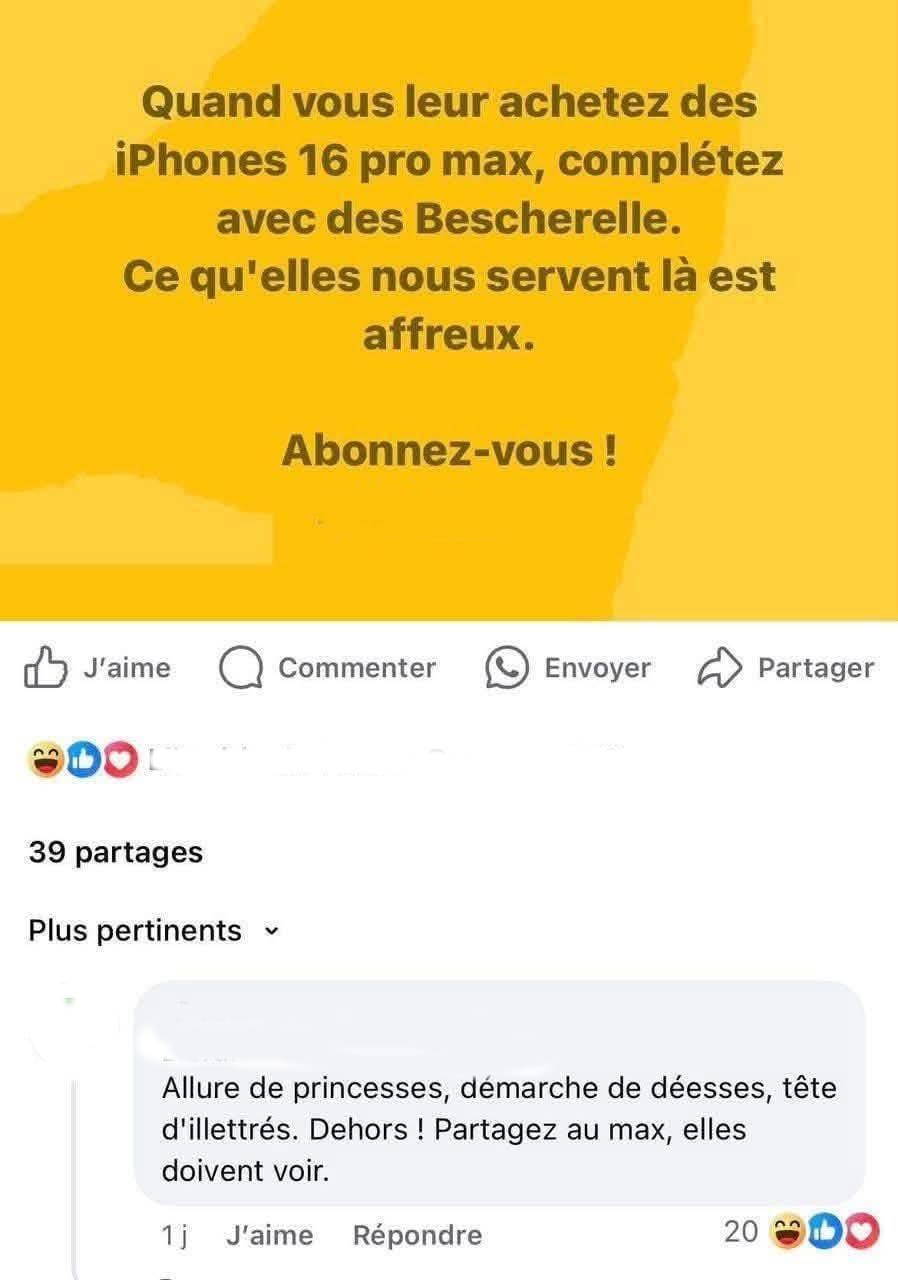This screenshot has width=898, height=1280.
Task: Click Répondre to reply to the comment
Action: point(416,1235)
